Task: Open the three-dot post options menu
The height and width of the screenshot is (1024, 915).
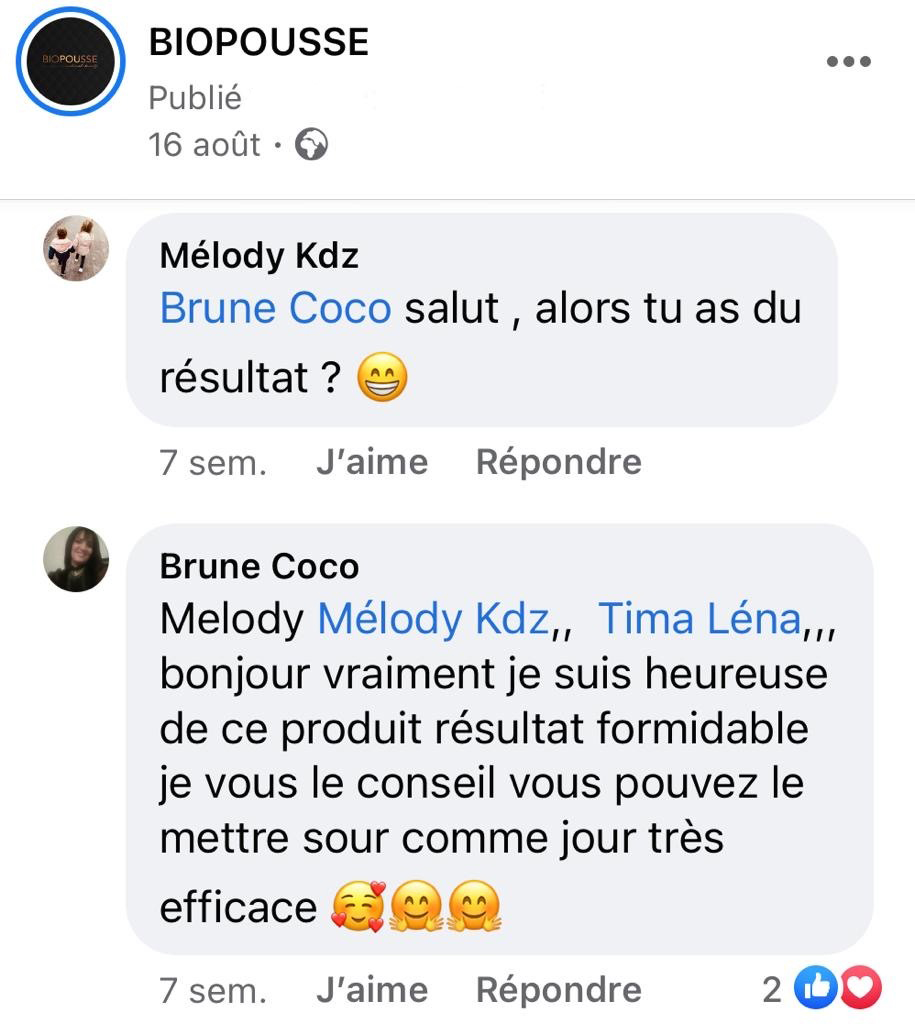Action: (x=849, y=62)
